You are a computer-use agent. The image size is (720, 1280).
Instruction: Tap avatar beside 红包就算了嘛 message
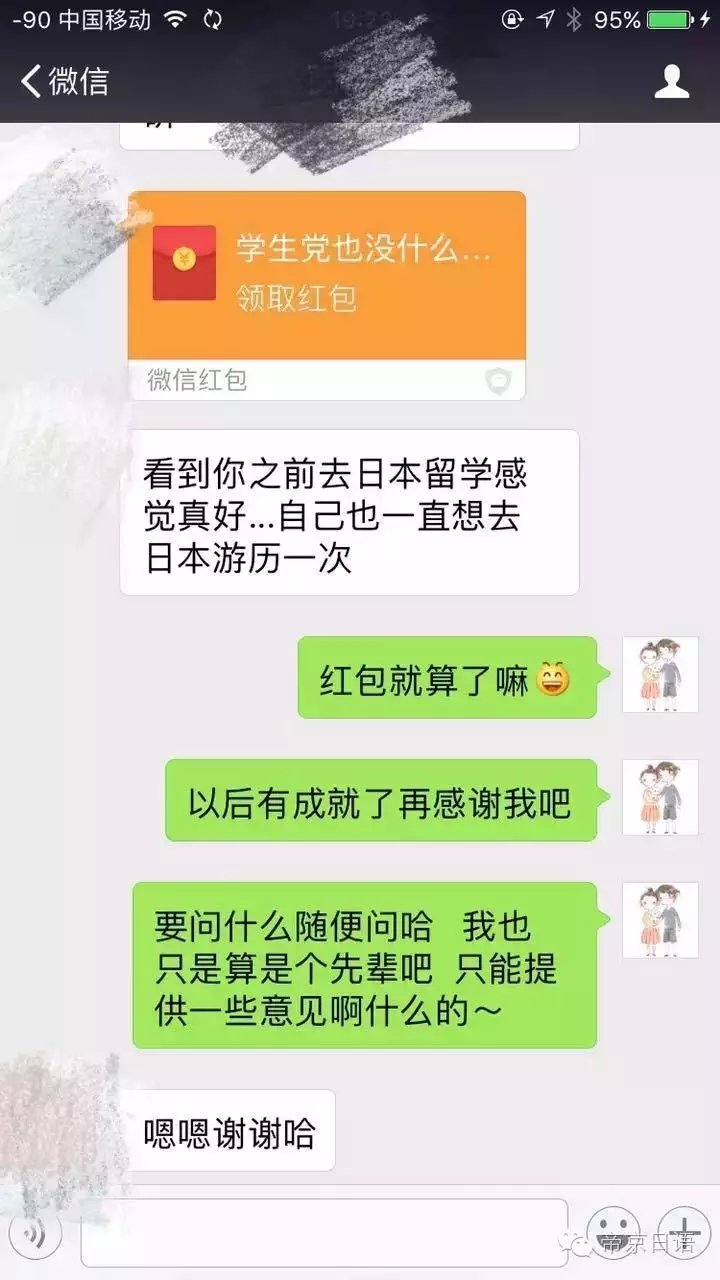660,675
